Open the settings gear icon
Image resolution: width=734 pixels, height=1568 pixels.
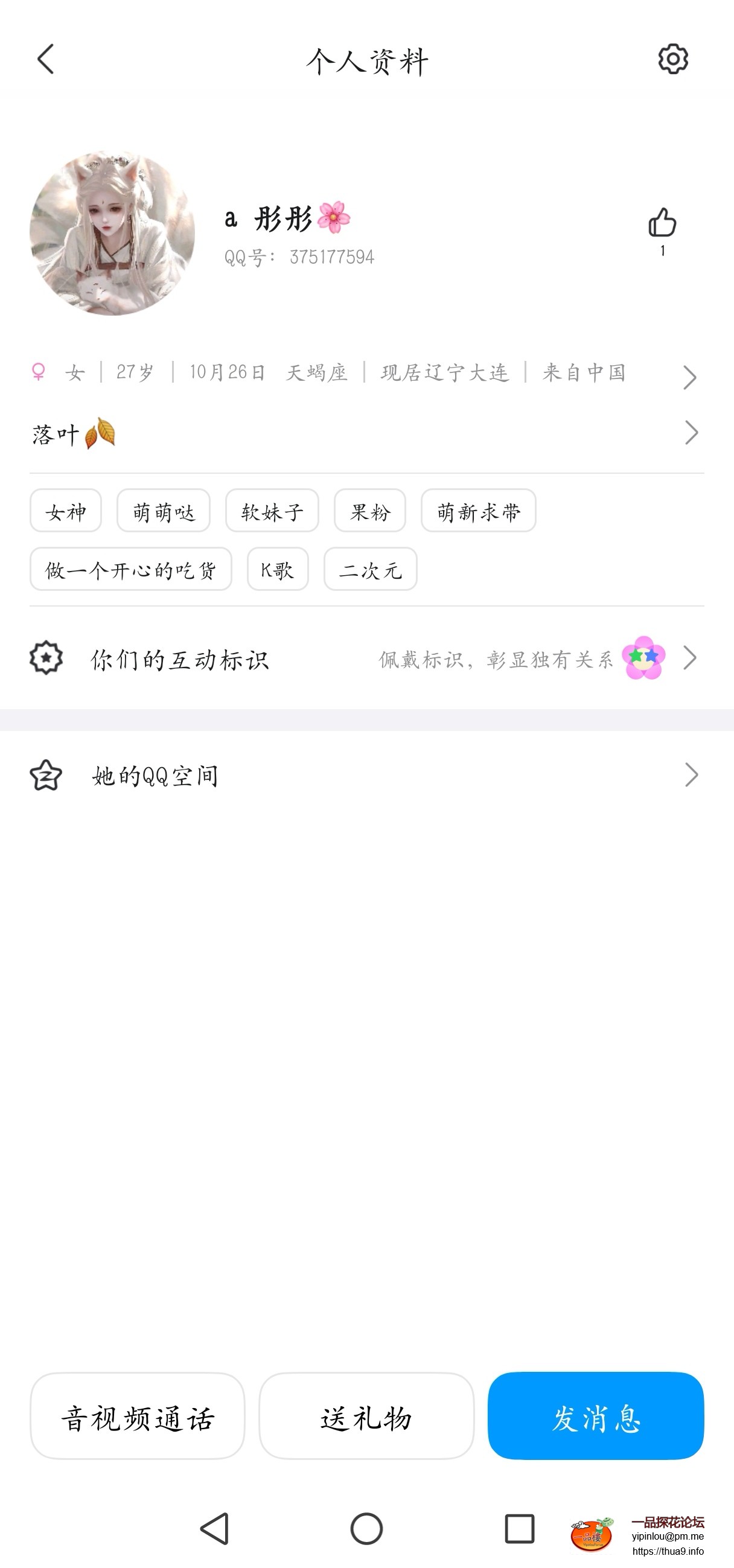tap(673, 60)
